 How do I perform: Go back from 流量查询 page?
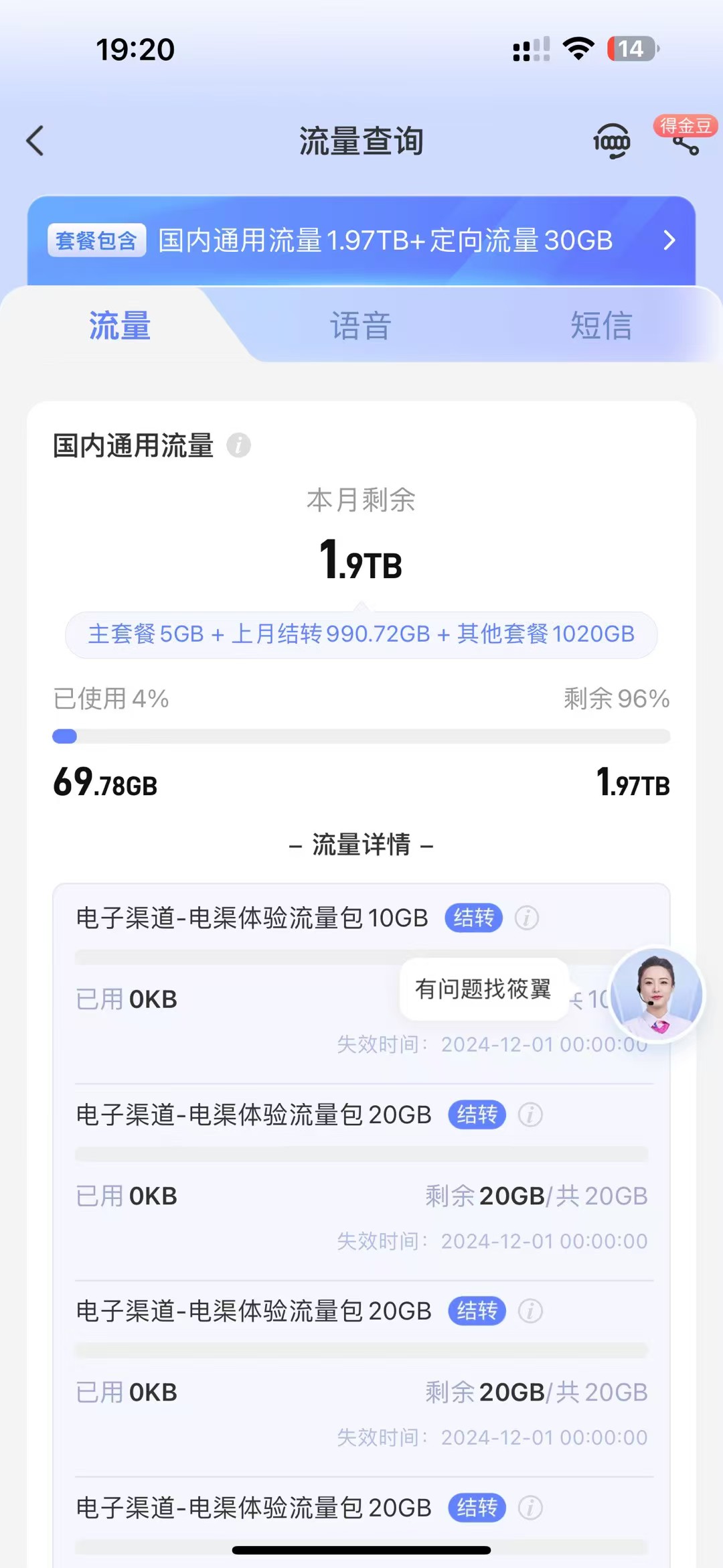[35, 141]
